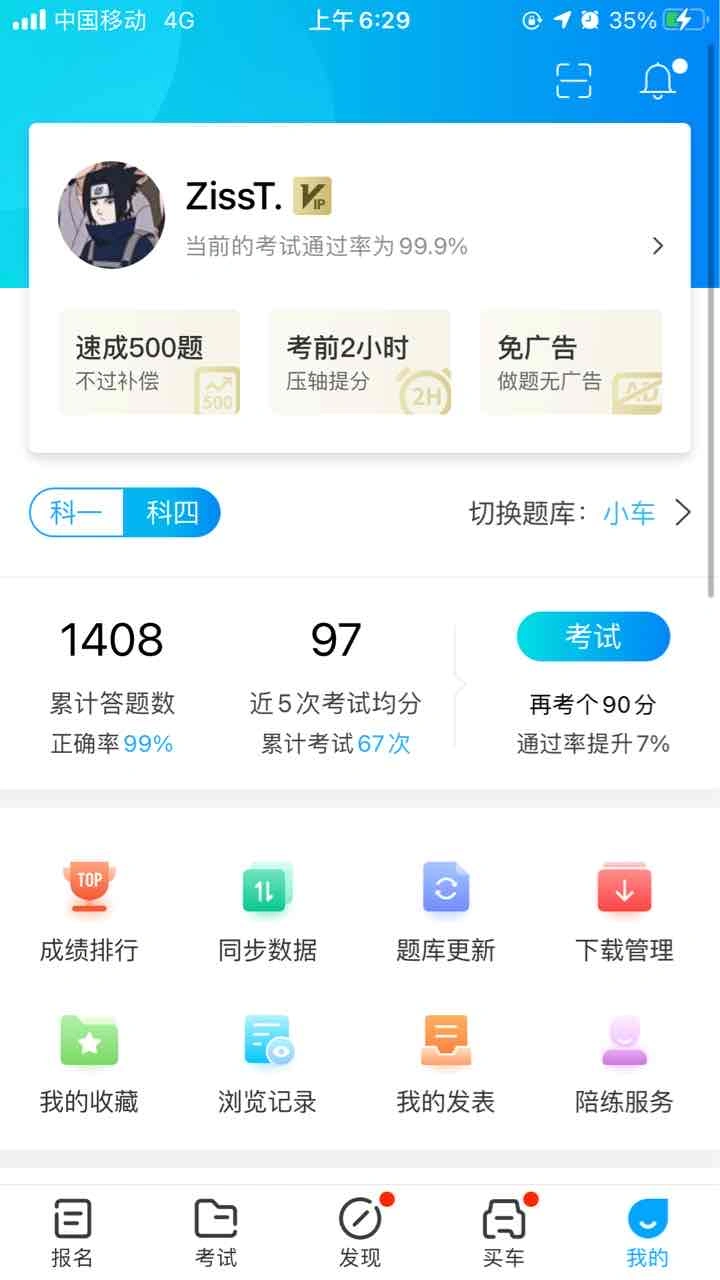Viewport: 720px width, 1280px height.
Task: Open the 速成500题 card
Action: click(150, 362)
